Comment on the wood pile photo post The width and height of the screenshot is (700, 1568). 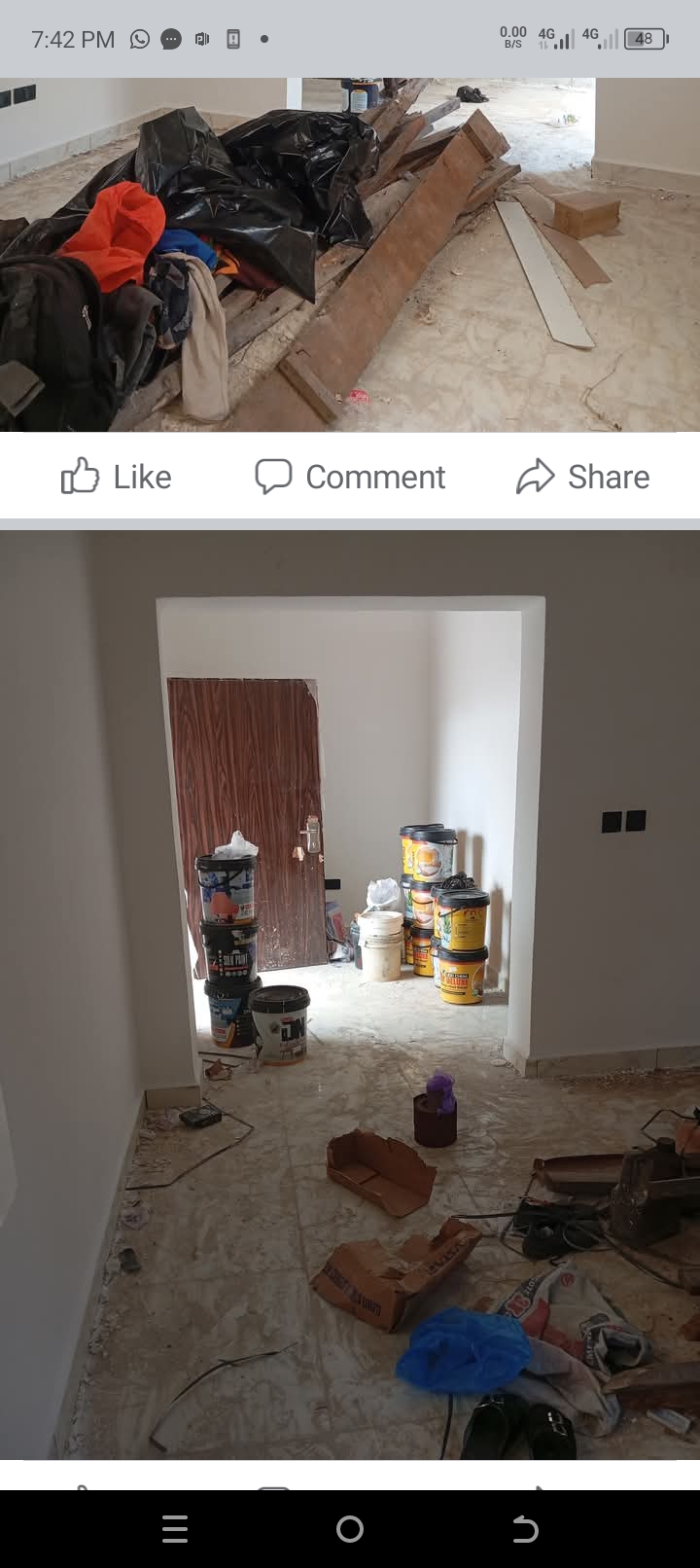pyautogui.click(x=350, y=477)
